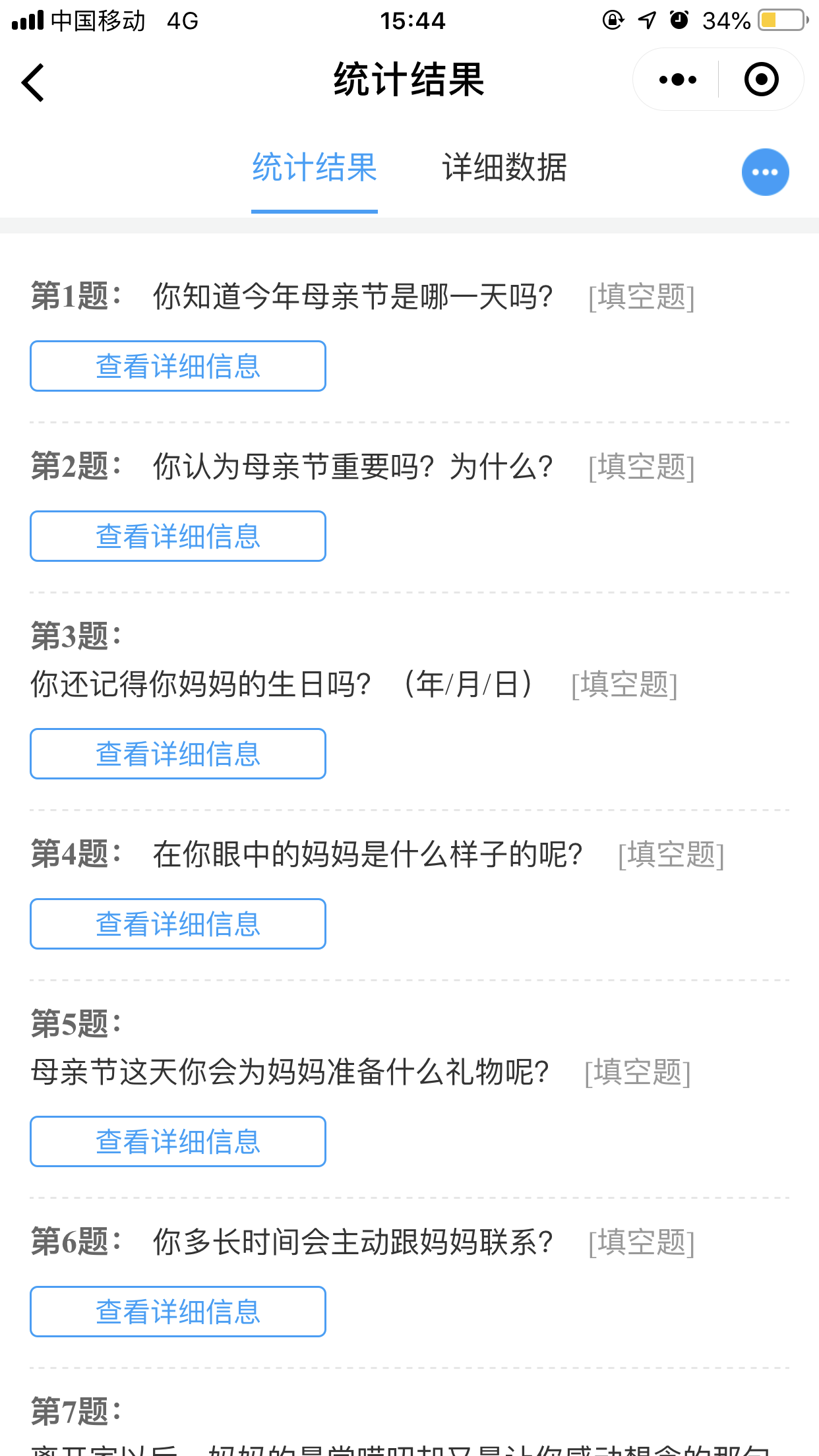The image size is (819, 1456).
Task: Select the 统计结果 tab
Action: [x=315, y=167]
